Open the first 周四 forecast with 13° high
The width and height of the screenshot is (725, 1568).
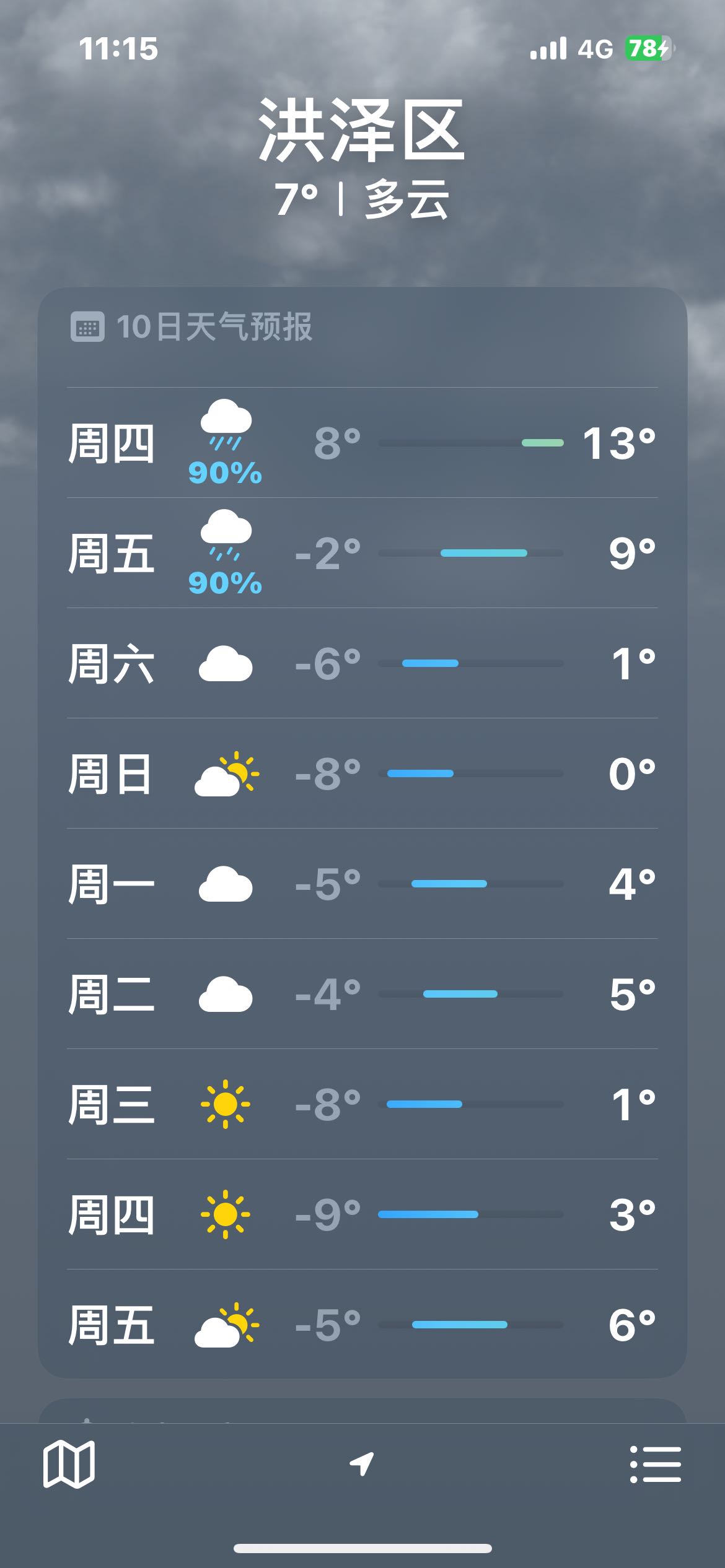(362, 443)
